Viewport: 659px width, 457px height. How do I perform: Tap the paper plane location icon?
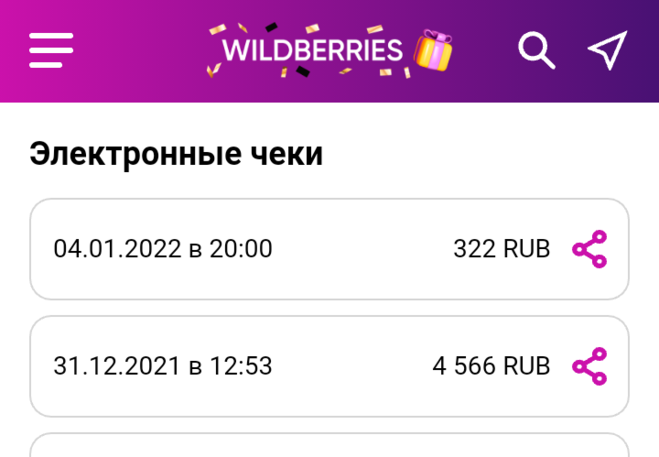click(607, 50)
